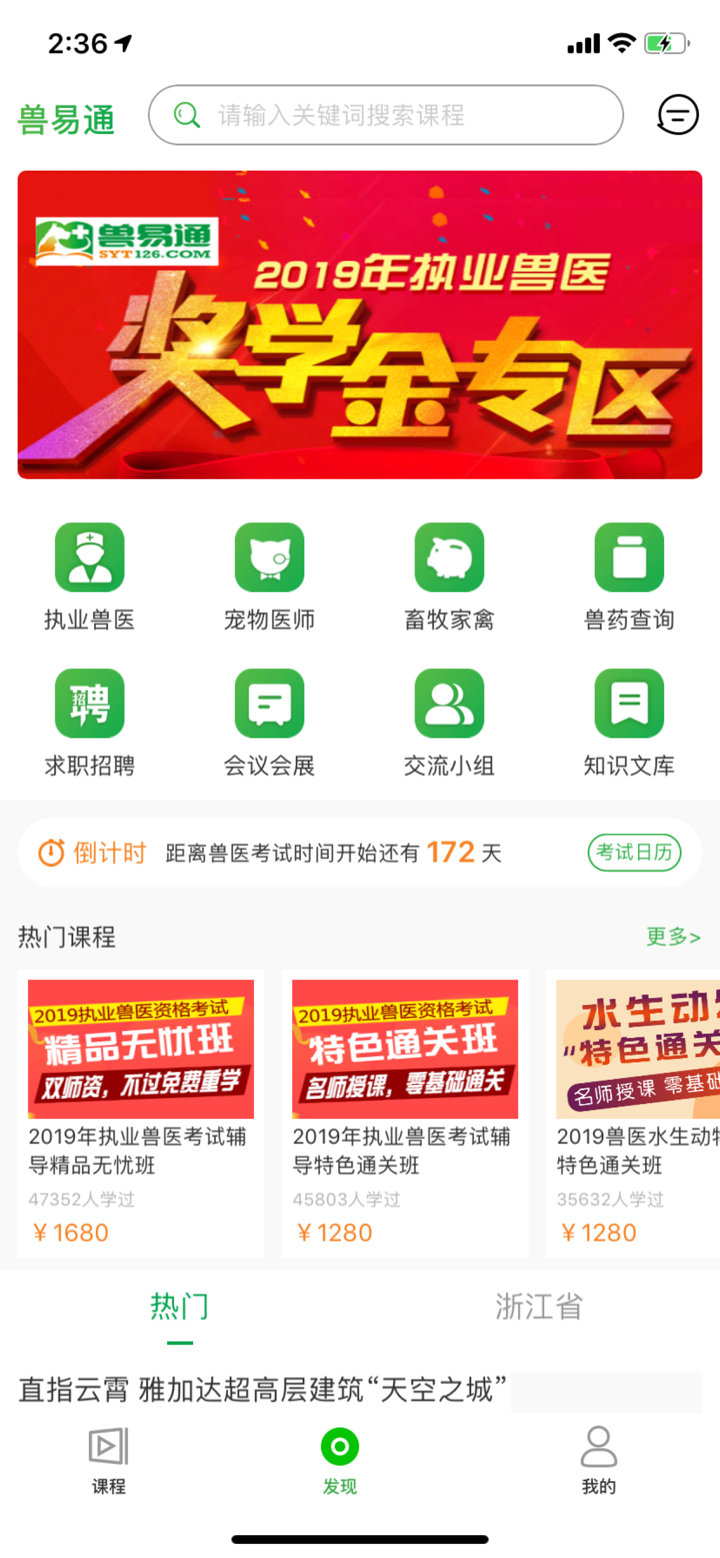Select the 宠物医师 icon
Viewport: 720px width, 1558px height.
point(270,557)
